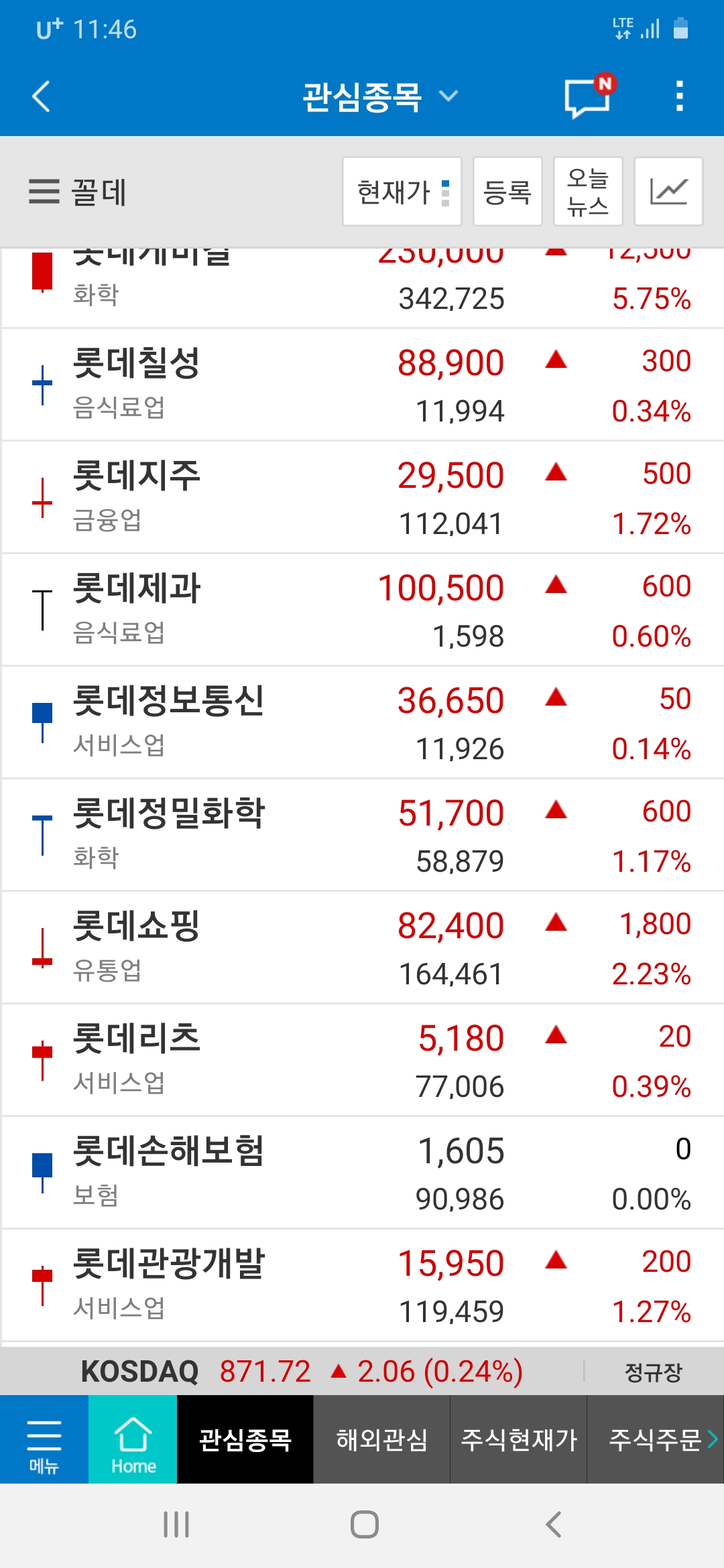Viewport: 724px width, 1568px height.
Task: Switch to the 주식현재가 tab
Action: (519, 1439)
